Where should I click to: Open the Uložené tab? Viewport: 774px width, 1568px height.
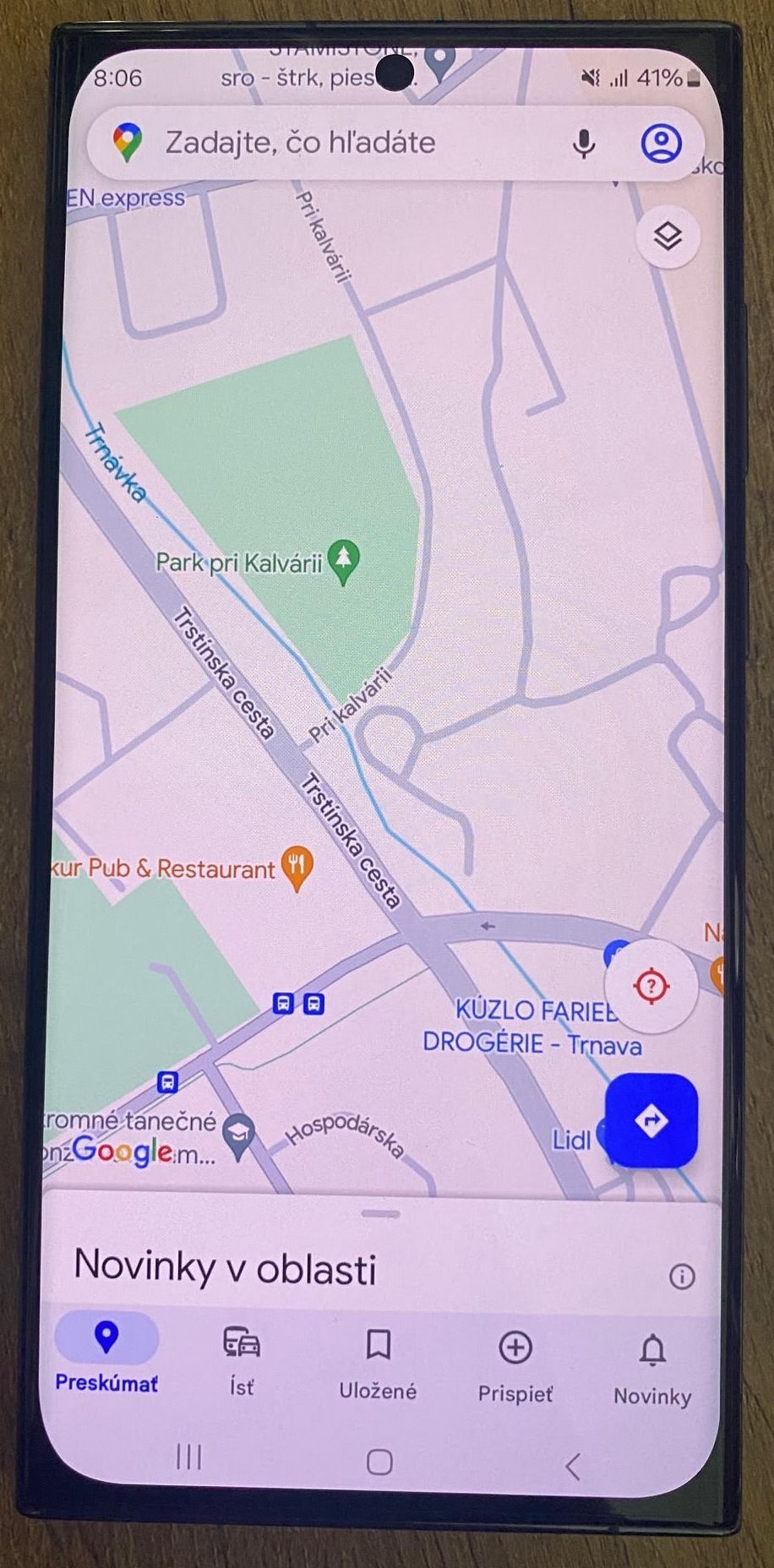pos(378,1364)
